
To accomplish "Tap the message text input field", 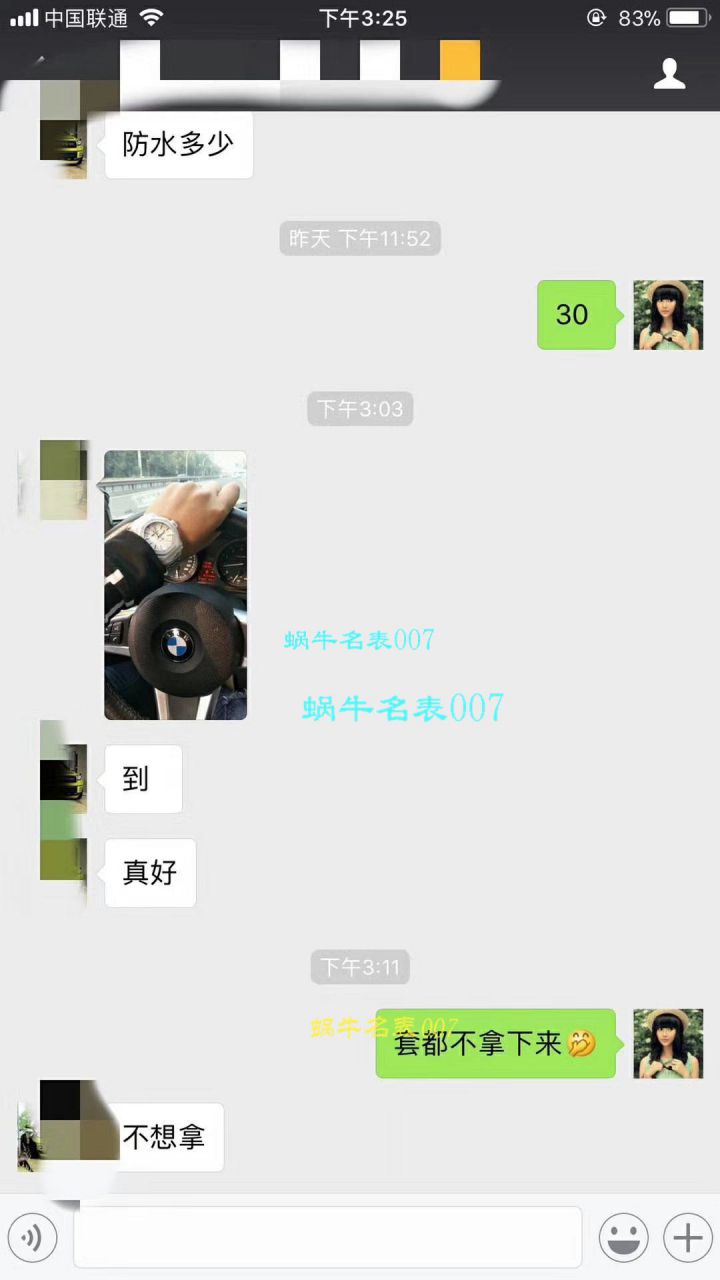I will pos(328,1237).
